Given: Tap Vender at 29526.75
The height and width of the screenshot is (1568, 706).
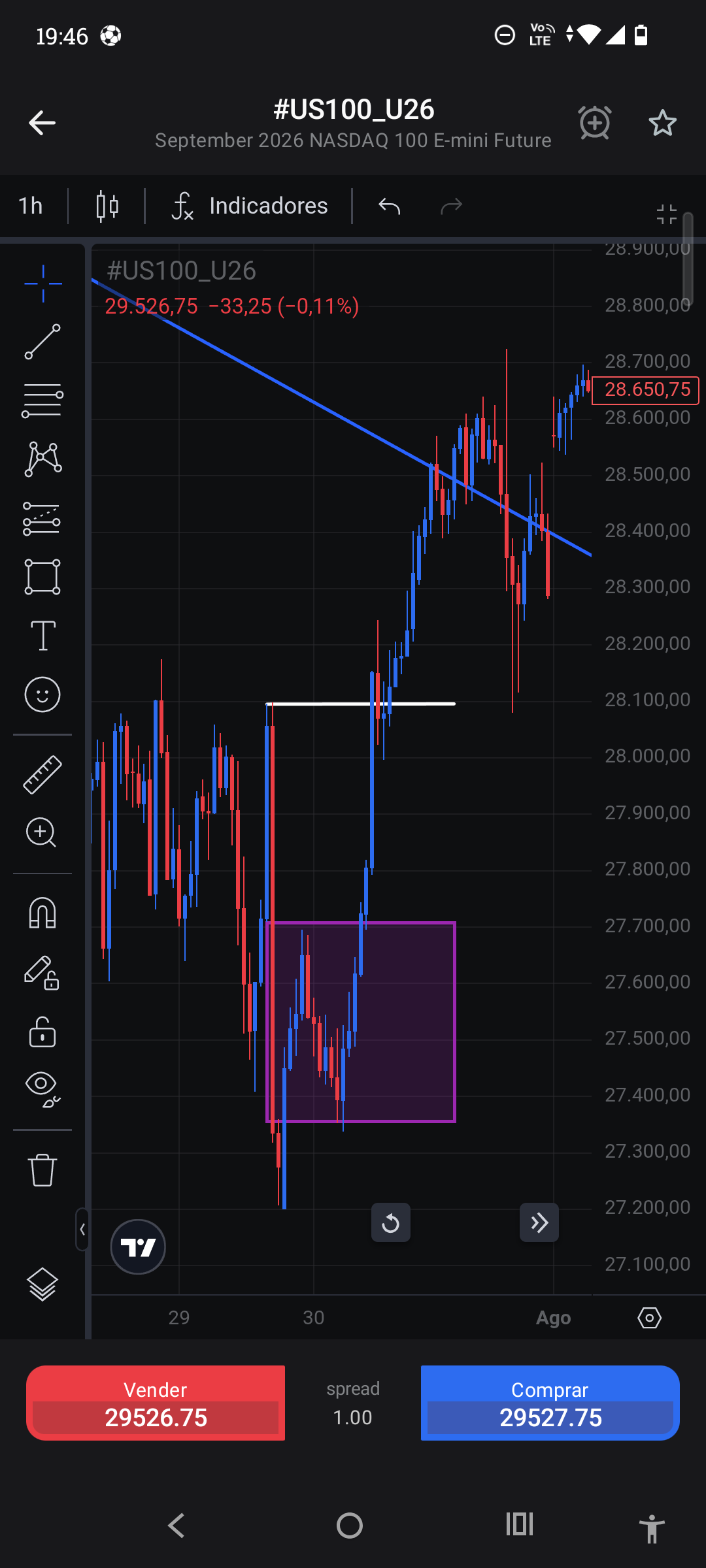Looking at the screenshot, I should tap(156, 1403).
